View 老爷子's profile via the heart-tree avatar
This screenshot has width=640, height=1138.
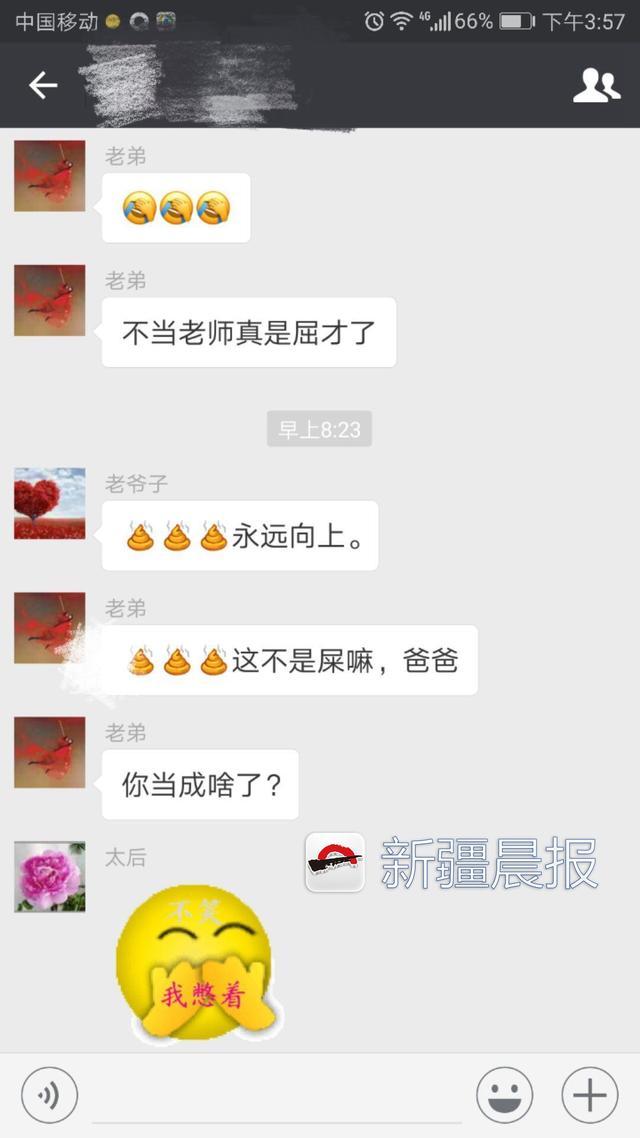tap(50, 503)
